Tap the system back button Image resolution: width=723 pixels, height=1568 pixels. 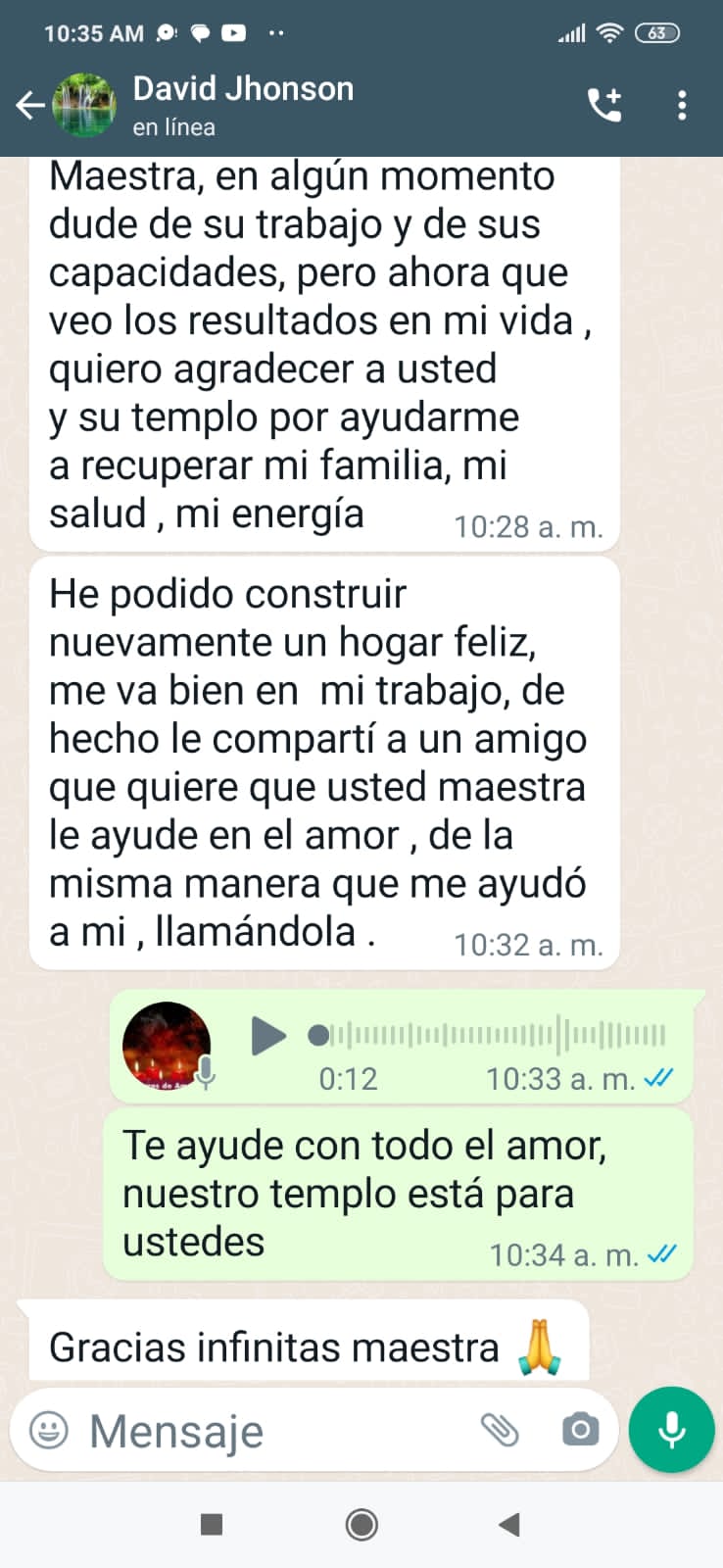click(508, 1524)
